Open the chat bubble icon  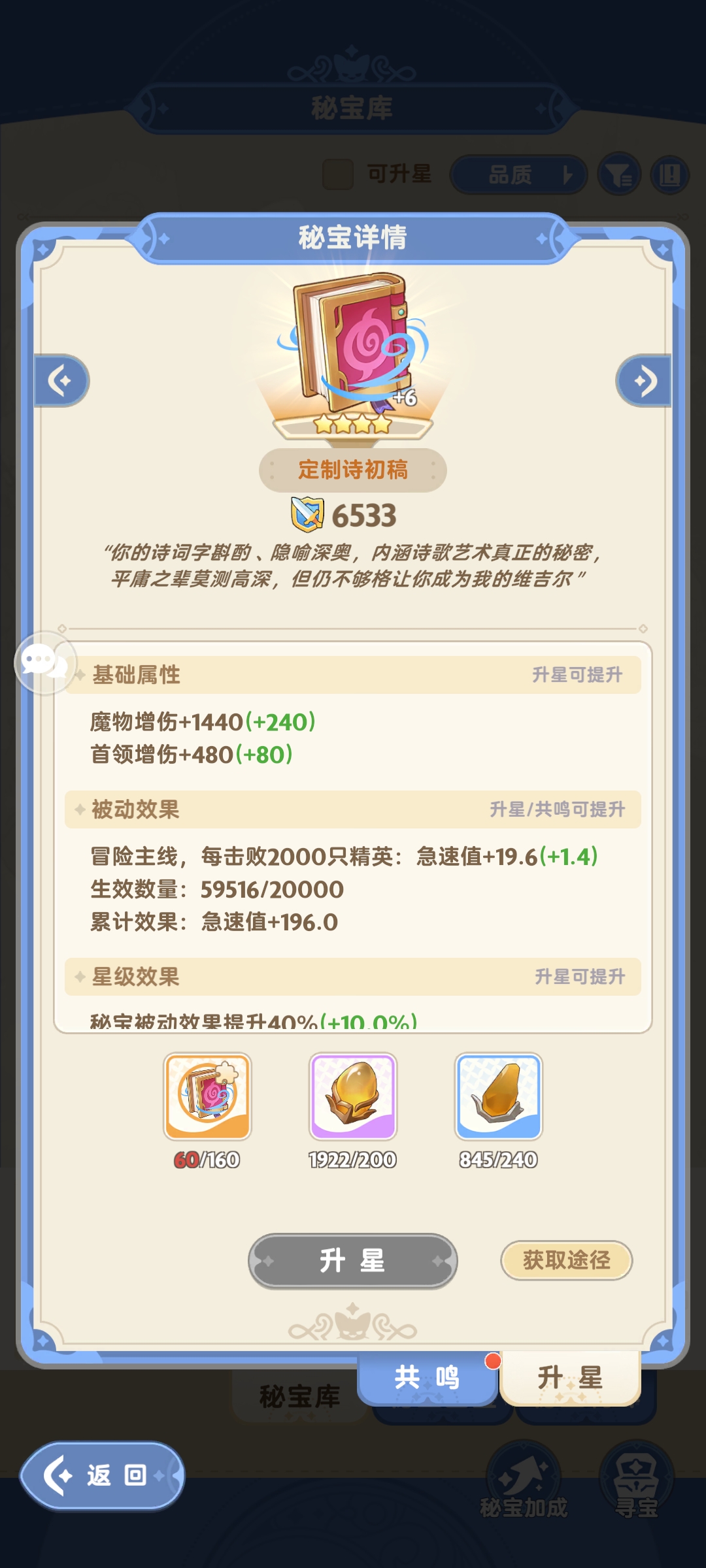pyautogui.click(x=44, y=662)
